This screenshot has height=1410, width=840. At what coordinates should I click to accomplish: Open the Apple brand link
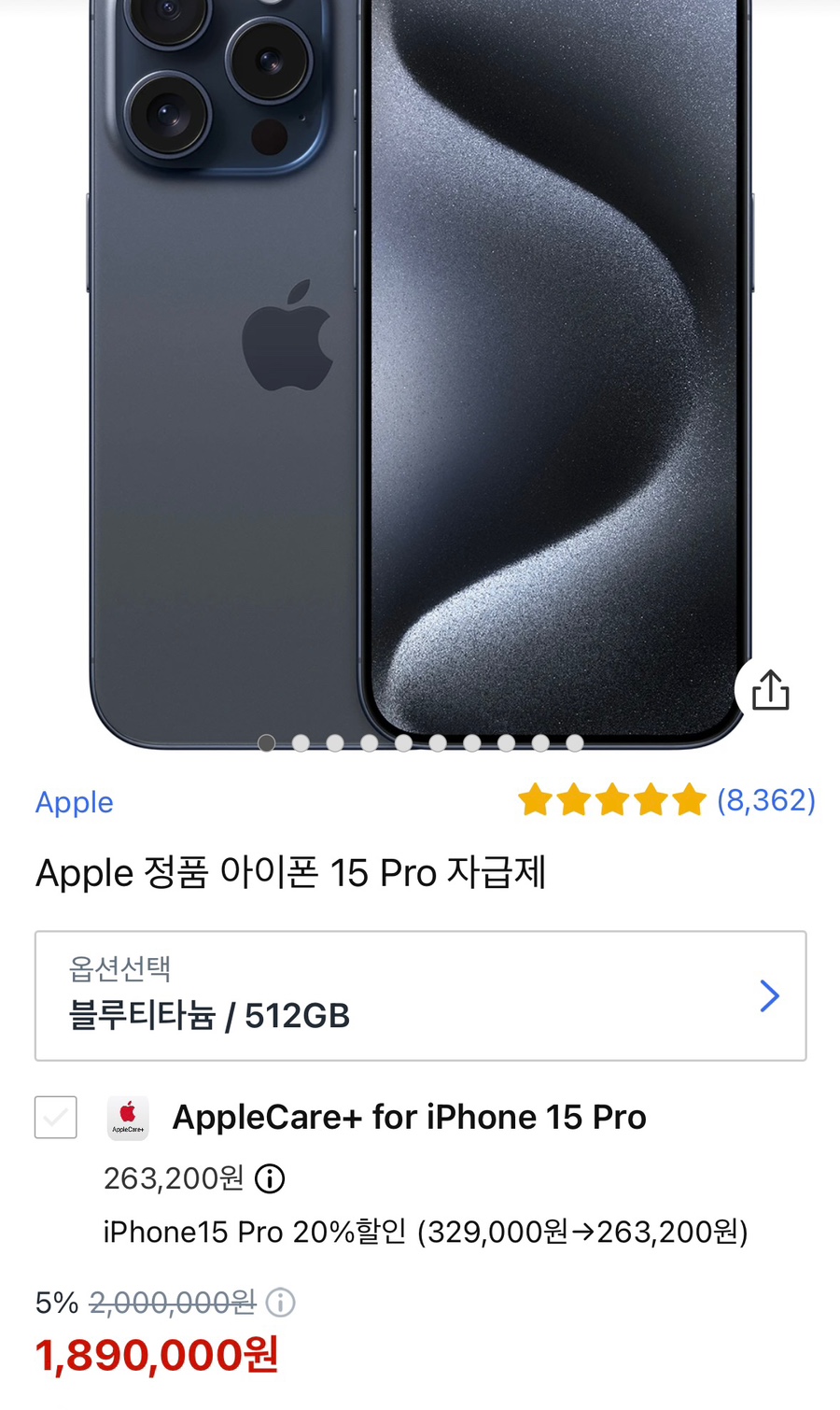75,802
